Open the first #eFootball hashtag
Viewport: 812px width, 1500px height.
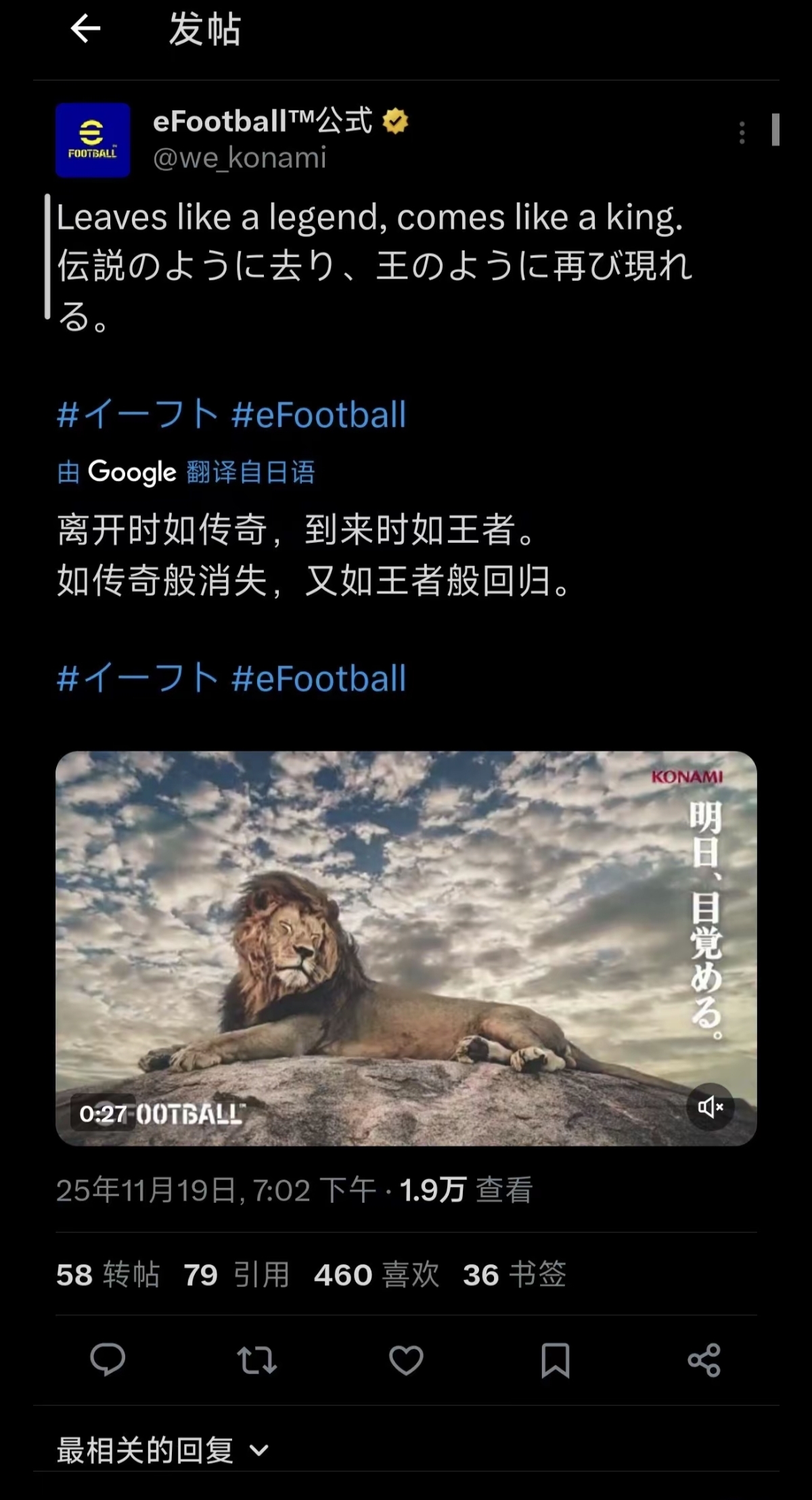[x=318, y=414]
